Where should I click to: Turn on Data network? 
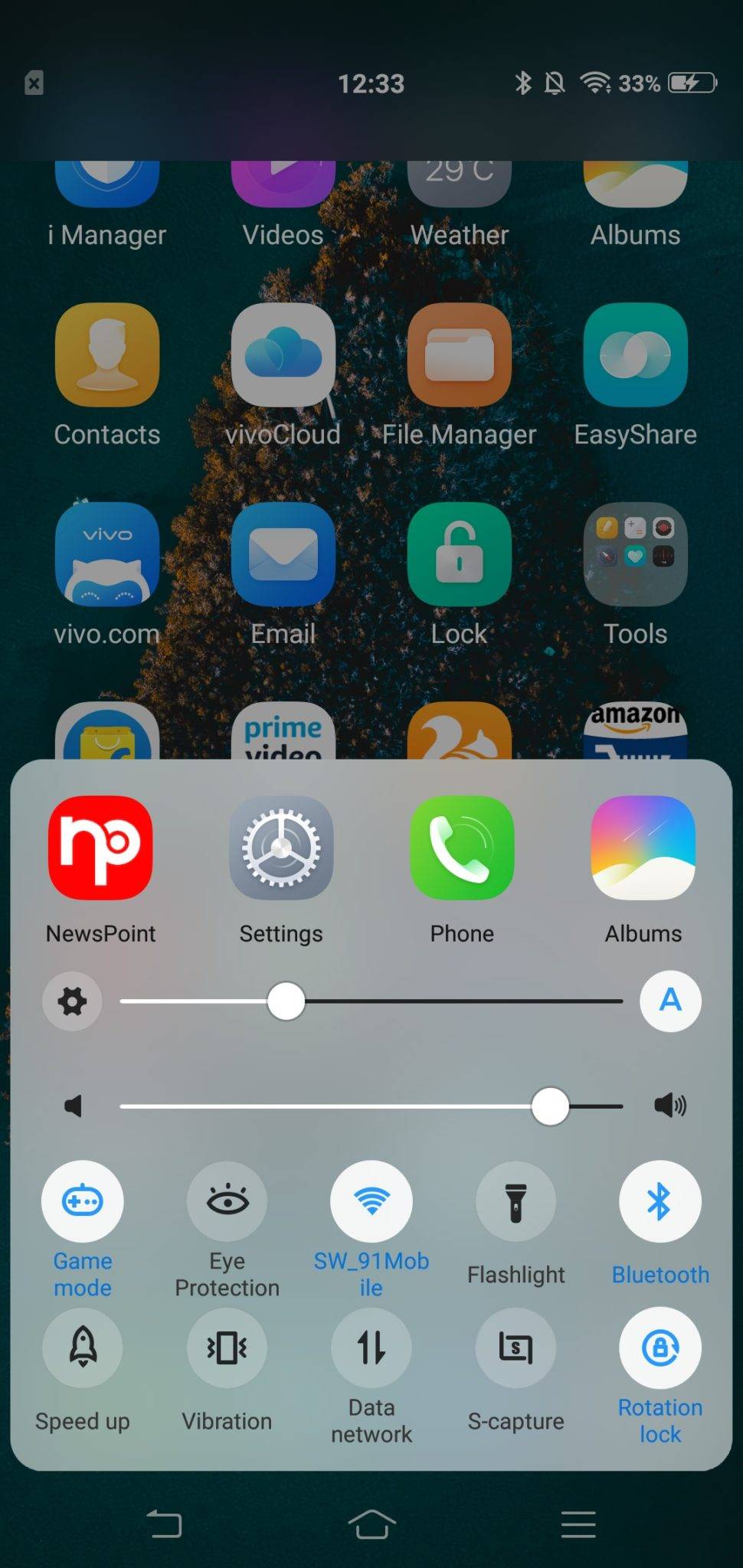371,1347
